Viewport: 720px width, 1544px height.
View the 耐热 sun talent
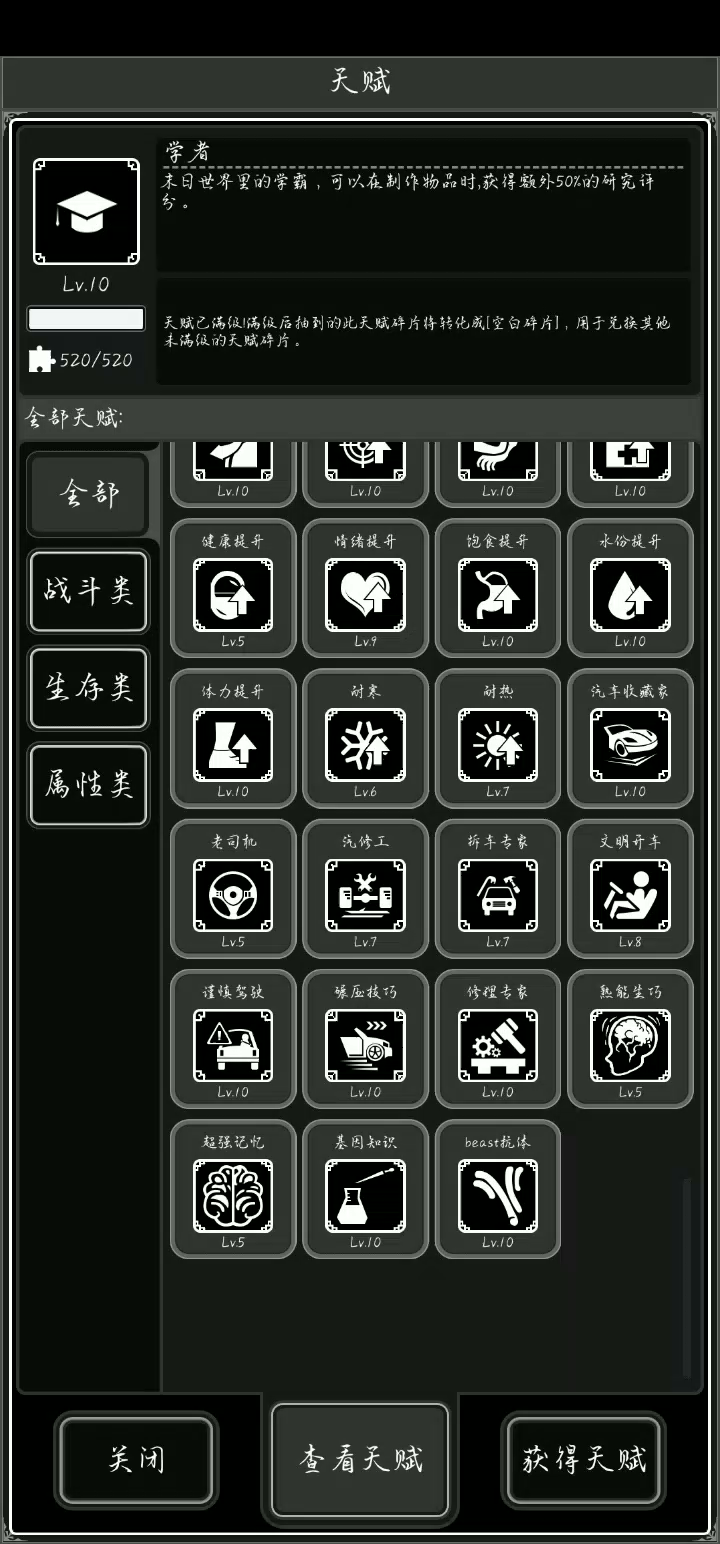(497, 738)
